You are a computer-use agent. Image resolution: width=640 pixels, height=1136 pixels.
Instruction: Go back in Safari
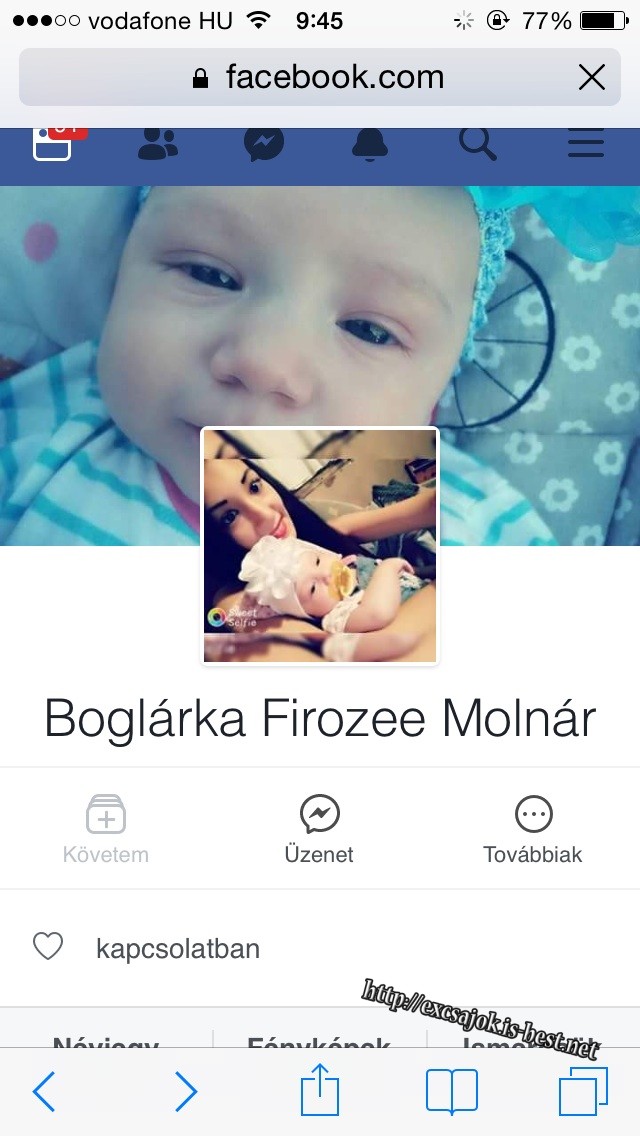point(44,1091)
